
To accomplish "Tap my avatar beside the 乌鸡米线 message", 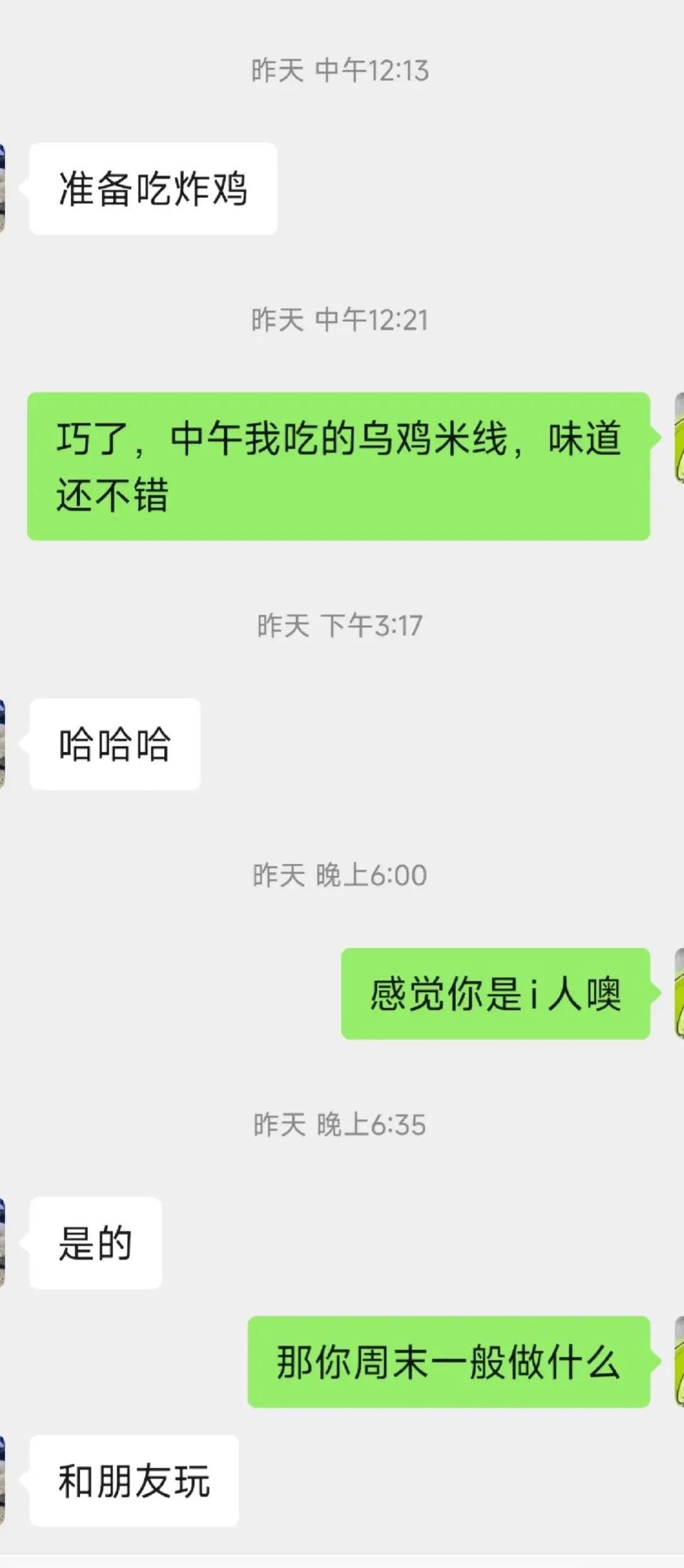I will (679, 438).
